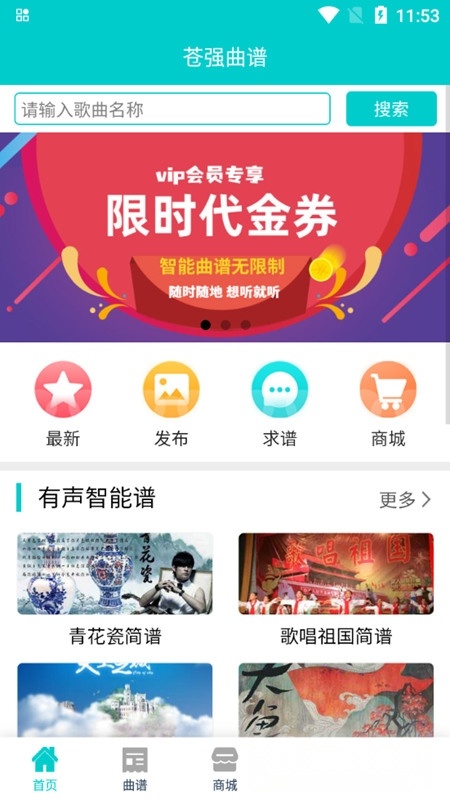Tap the song name search field

(172, 109)
